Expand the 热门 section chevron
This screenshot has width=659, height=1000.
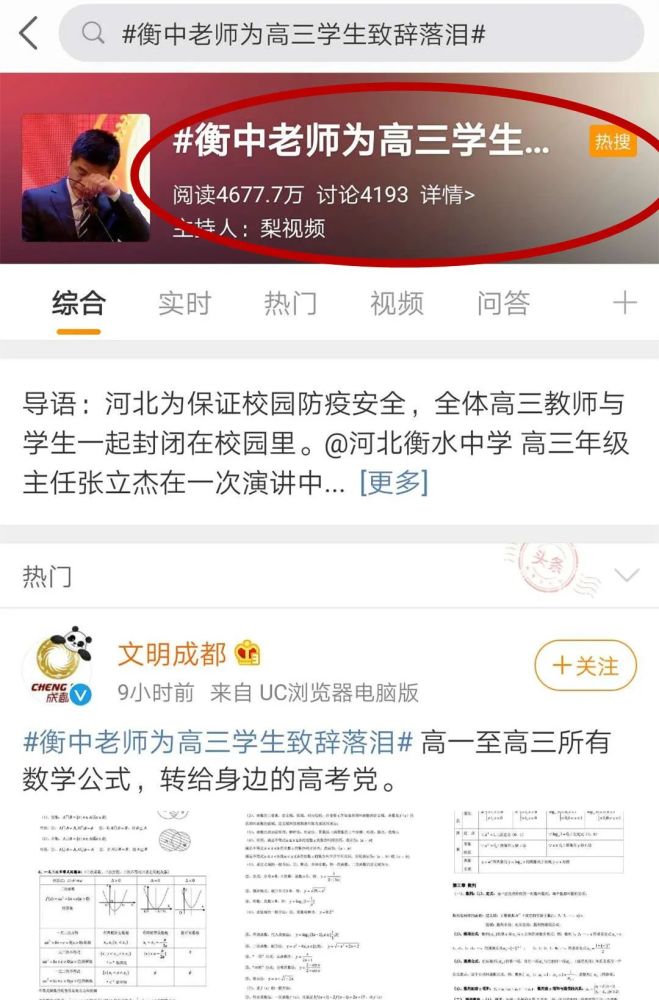pyautogui.click(x=627, y=575)
